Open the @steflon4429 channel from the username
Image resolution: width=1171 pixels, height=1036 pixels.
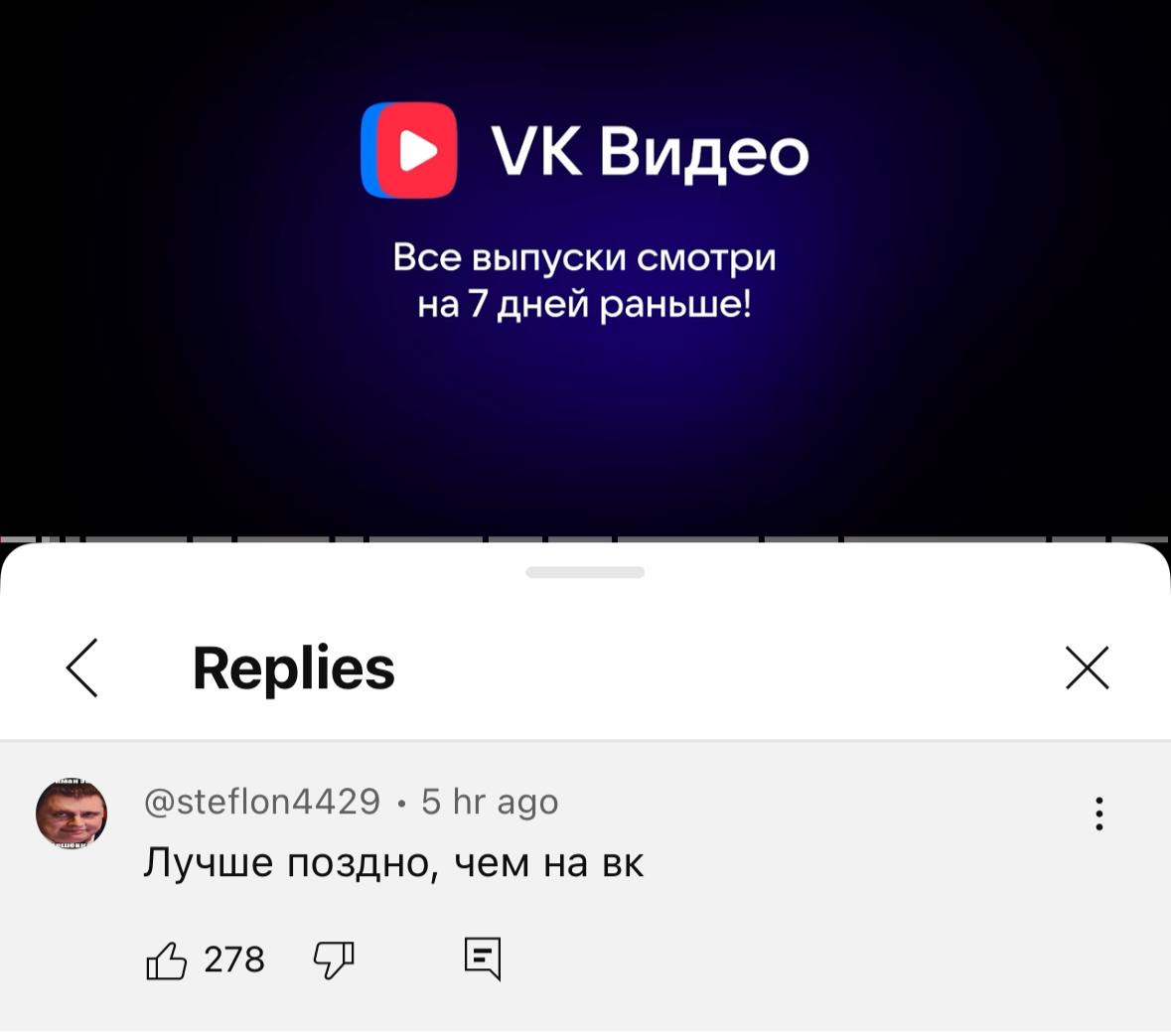262,802
